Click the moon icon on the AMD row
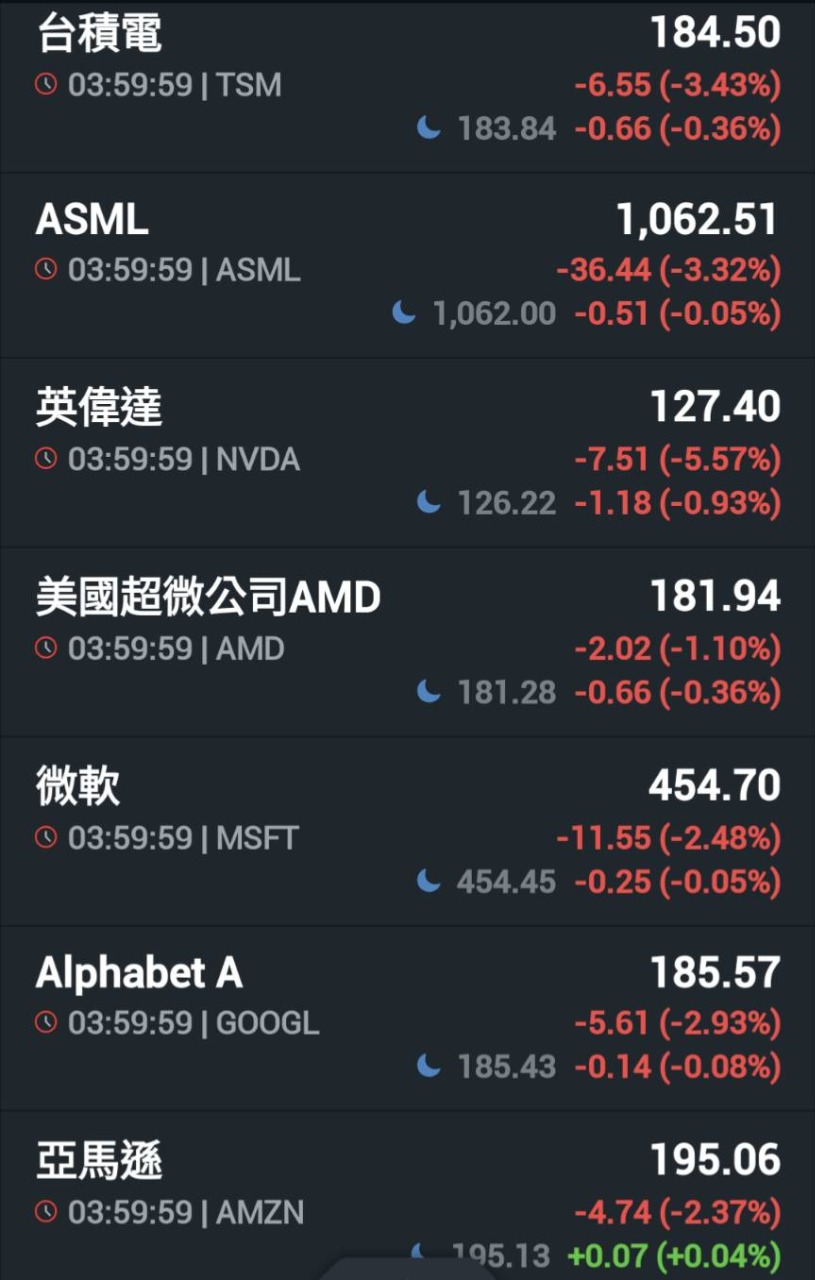Image resolution: width=815 pixels, height=1280 pixels. pyautogui.click(x=432, y=690)
